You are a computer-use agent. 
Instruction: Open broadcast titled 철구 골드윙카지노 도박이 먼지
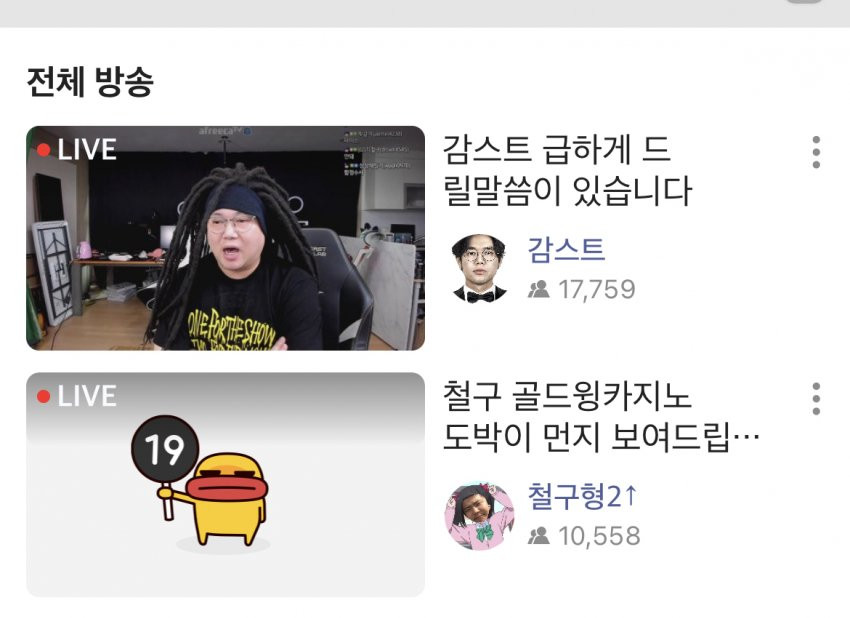(595, 417)
